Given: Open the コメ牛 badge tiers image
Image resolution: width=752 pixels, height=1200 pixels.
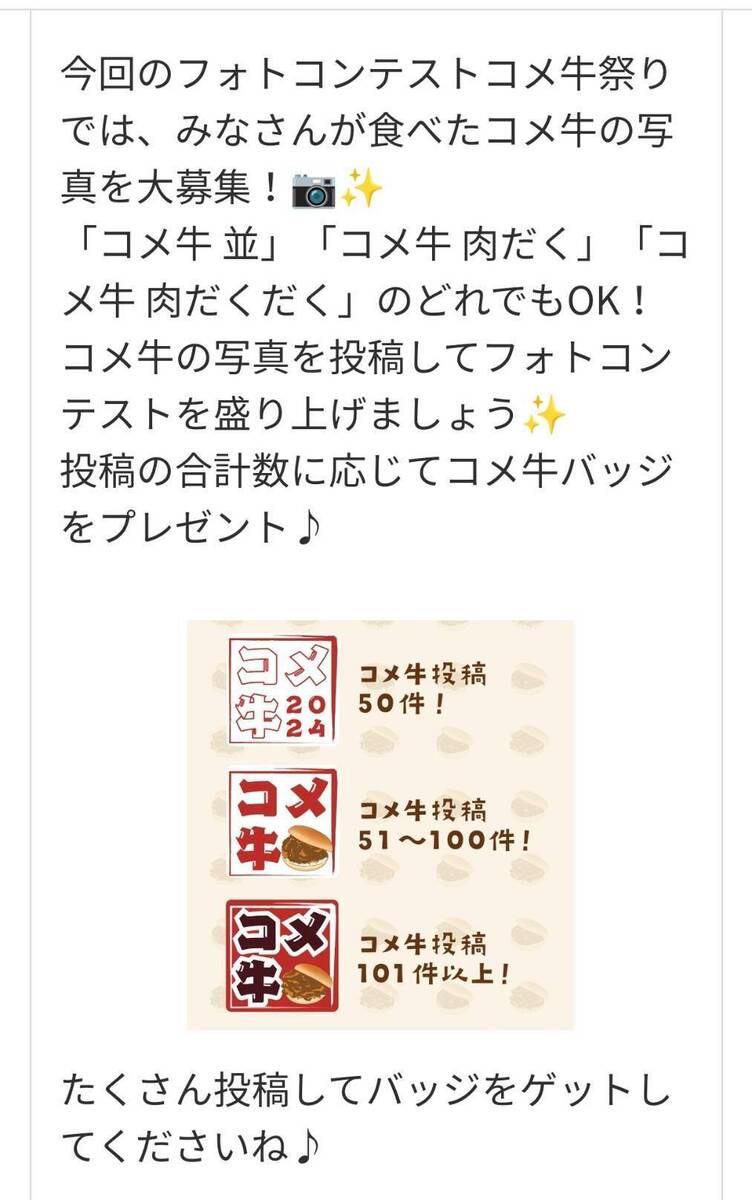Looking at the screenshot, I should point(380,824).
